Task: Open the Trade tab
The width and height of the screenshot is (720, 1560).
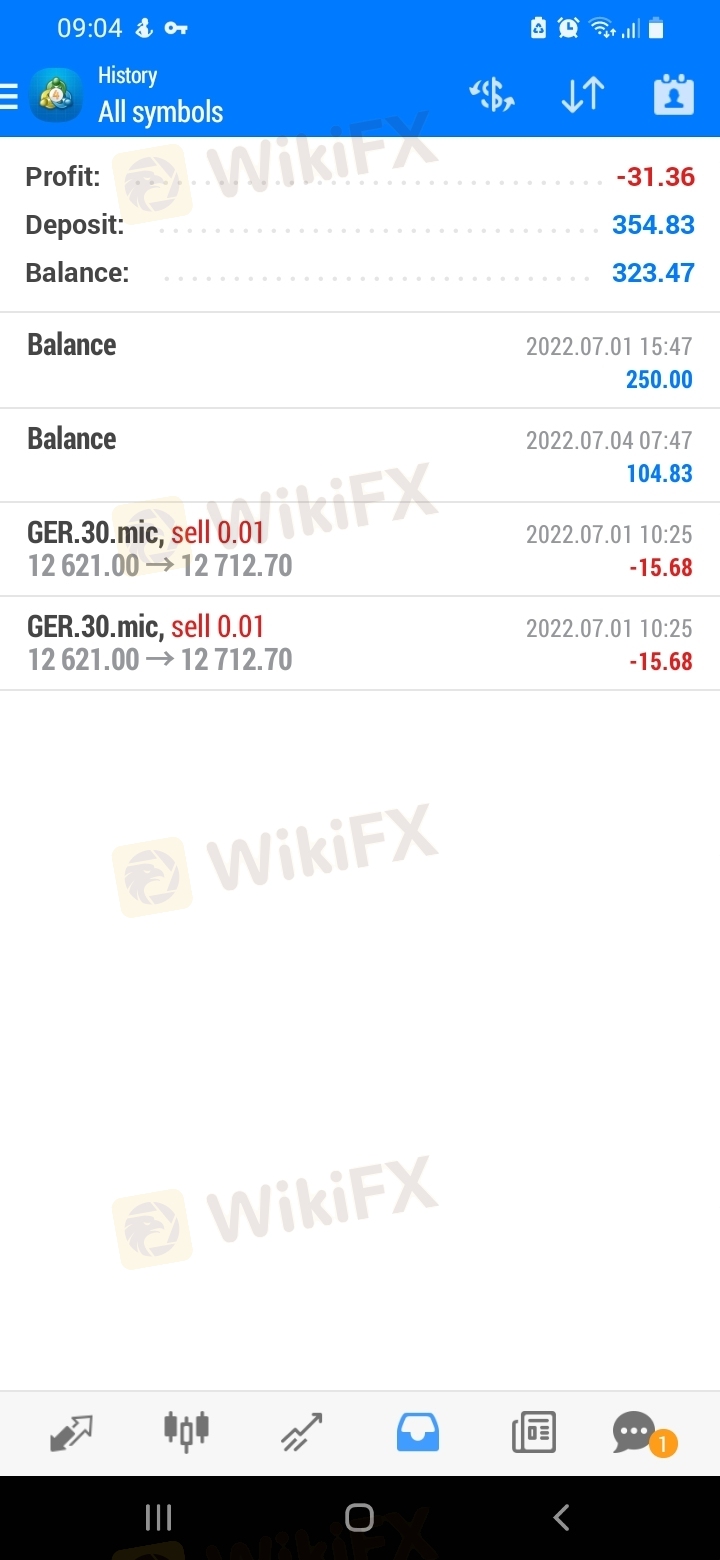Action: pos(302,1433)
